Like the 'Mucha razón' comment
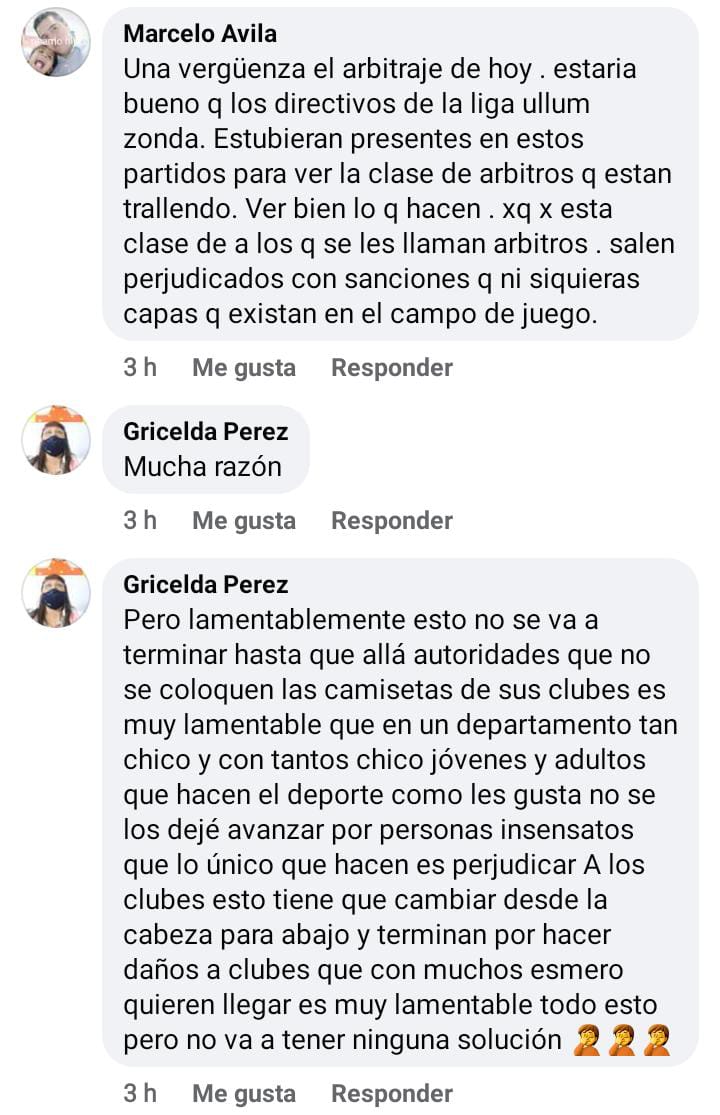Screen dimensions: 720x1115 244,521
